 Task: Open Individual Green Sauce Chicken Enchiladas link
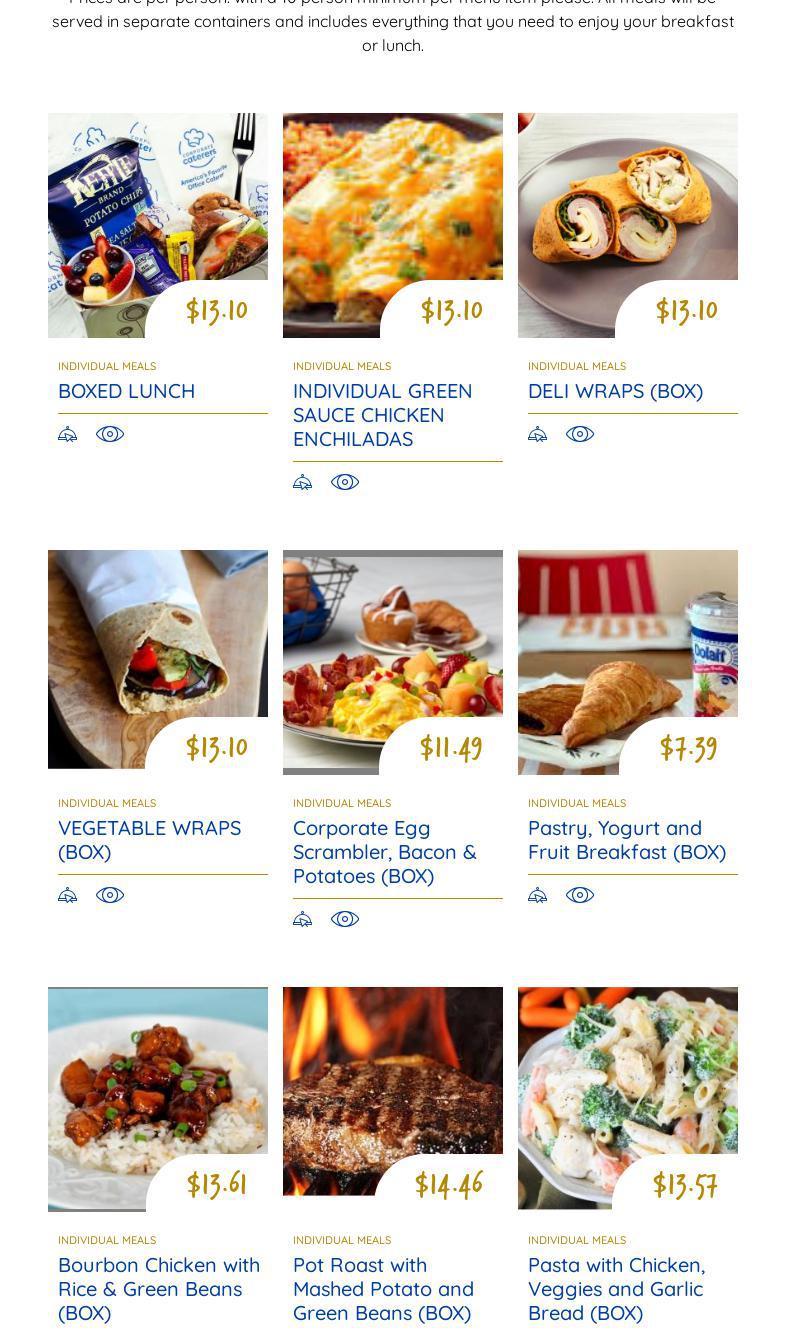382,415
